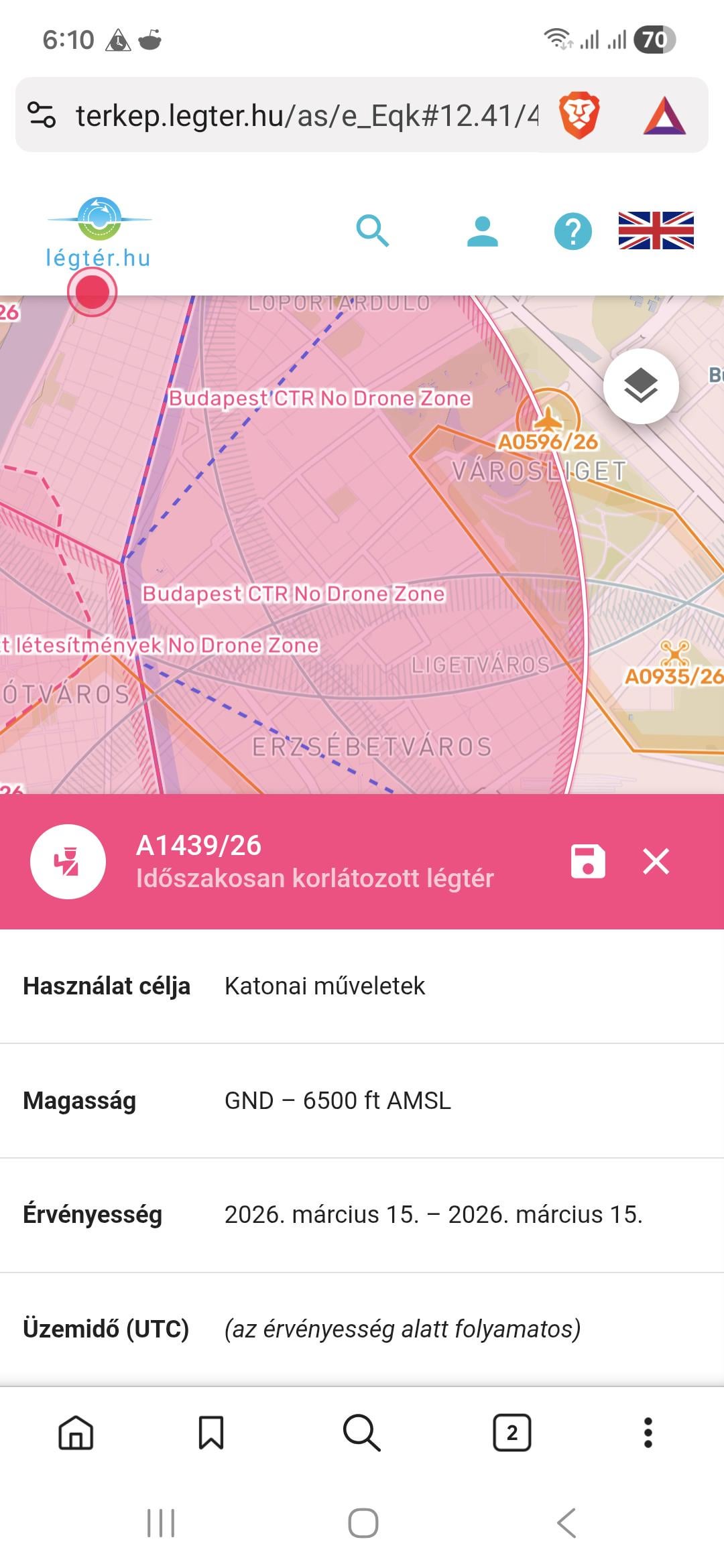Switch language with the UK flag
724x1568 pixels.
[656, 231]
